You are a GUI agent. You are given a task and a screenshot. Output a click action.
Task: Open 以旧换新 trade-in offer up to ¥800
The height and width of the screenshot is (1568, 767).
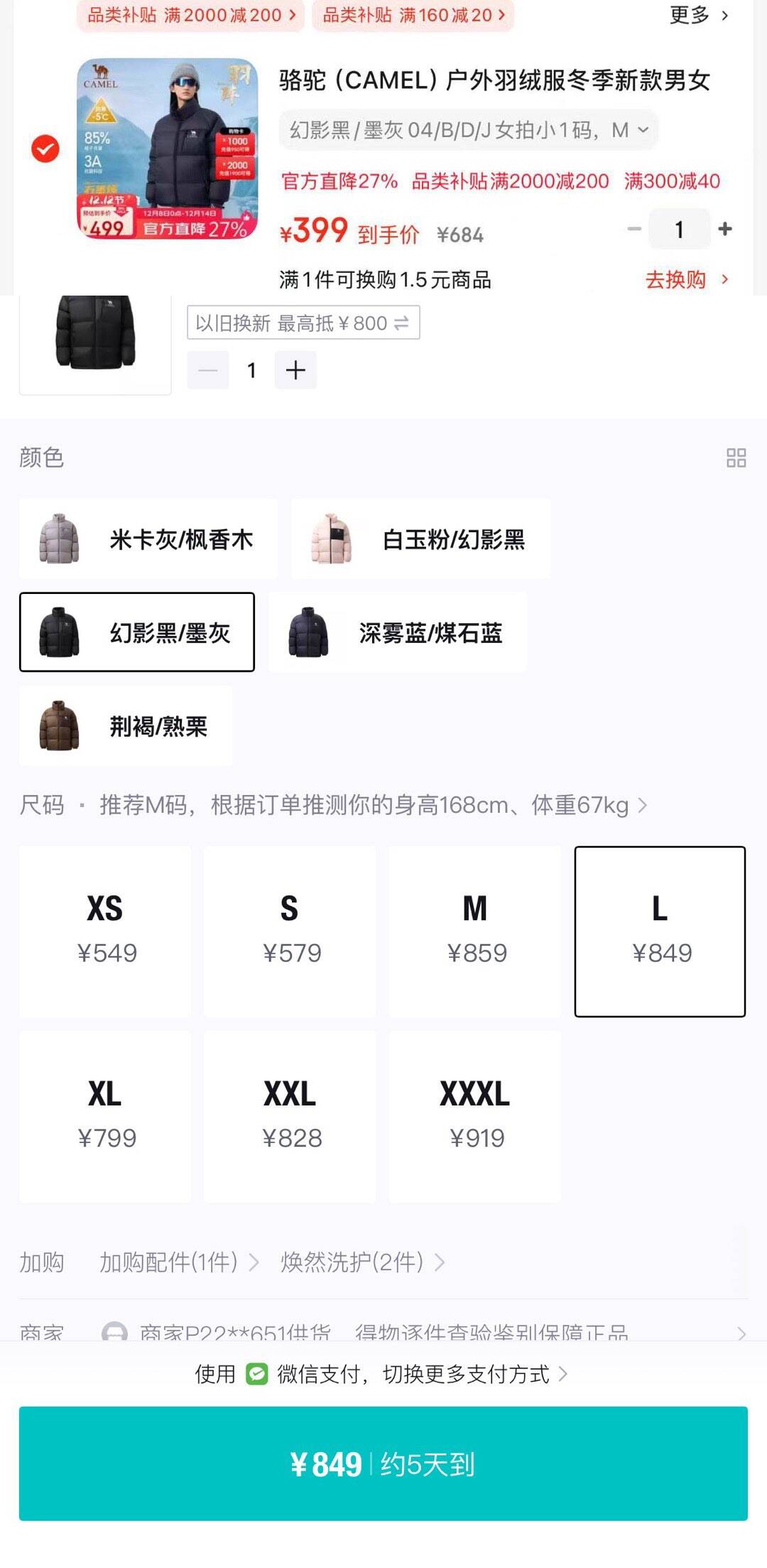point(303,323)
